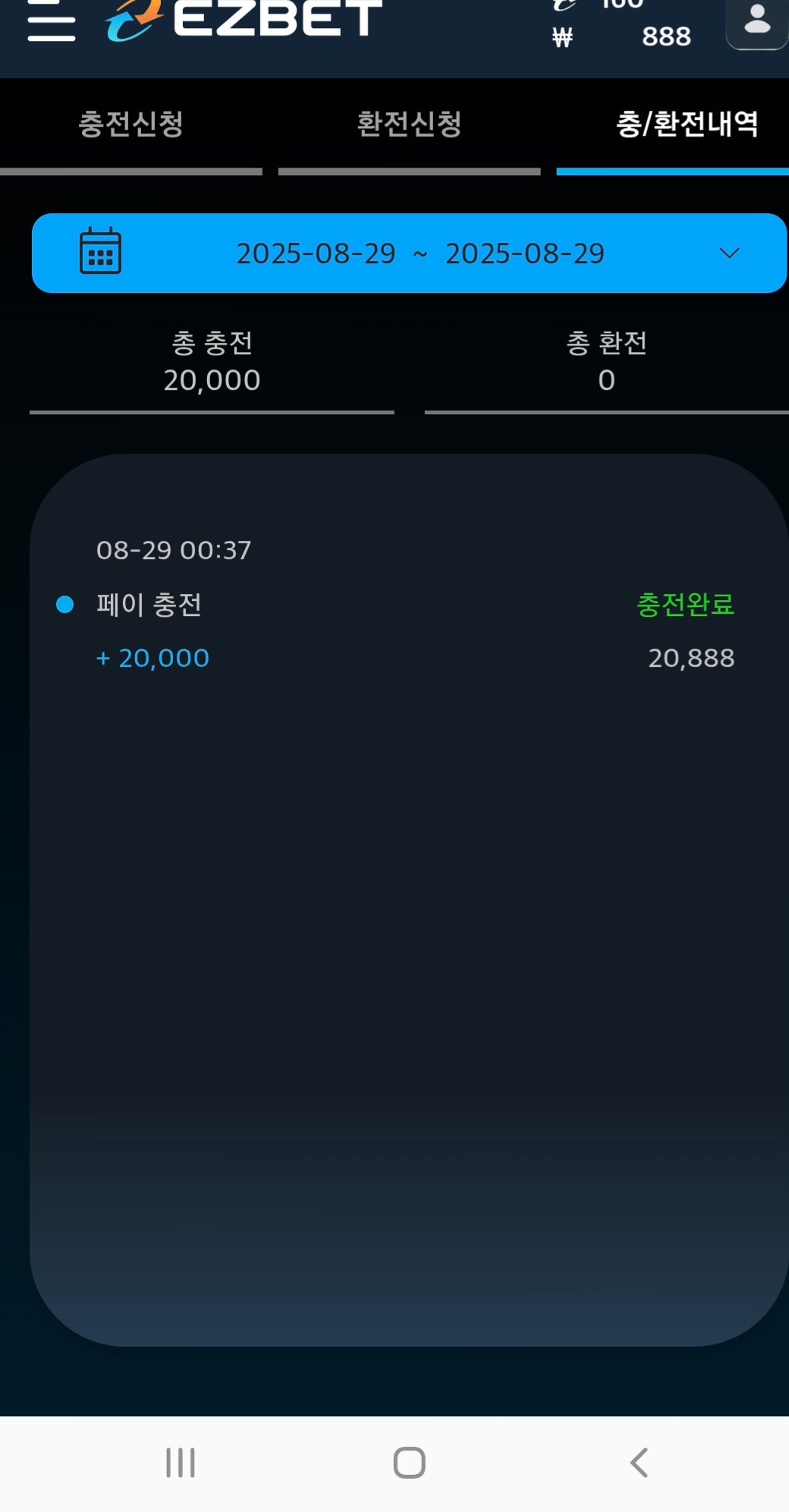Open recent apps from the navigation bar
The width and height of the screenshot is (789, 1512).
click(x=181, y=1462)
